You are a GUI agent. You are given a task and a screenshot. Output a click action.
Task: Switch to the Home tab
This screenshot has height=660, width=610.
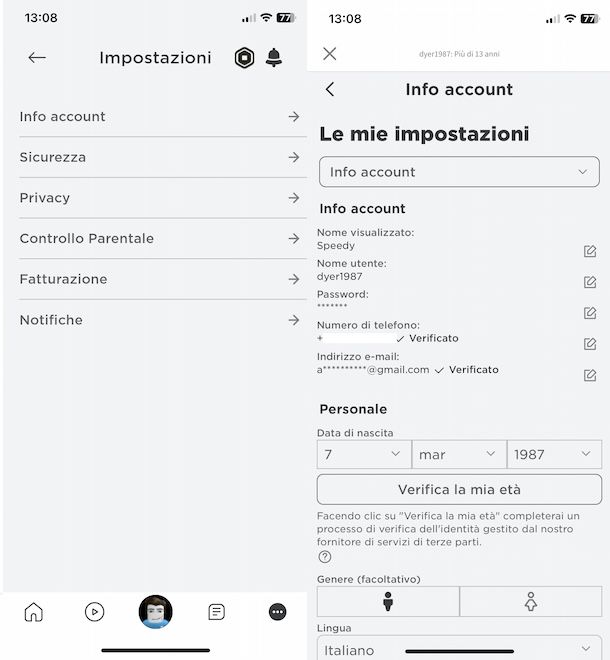34,612
